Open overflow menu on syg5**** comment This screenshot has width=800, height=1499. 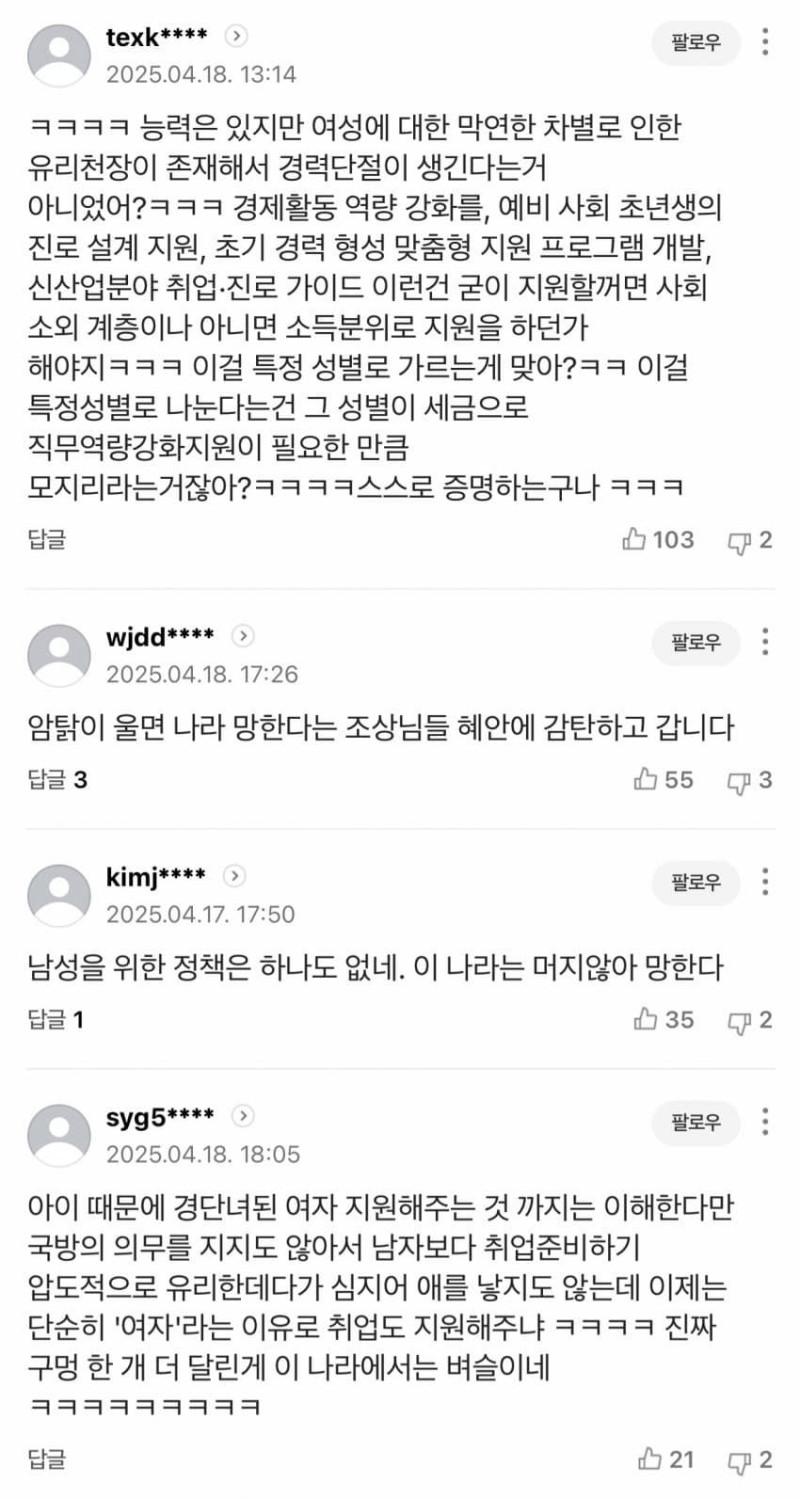point(765,1122)
